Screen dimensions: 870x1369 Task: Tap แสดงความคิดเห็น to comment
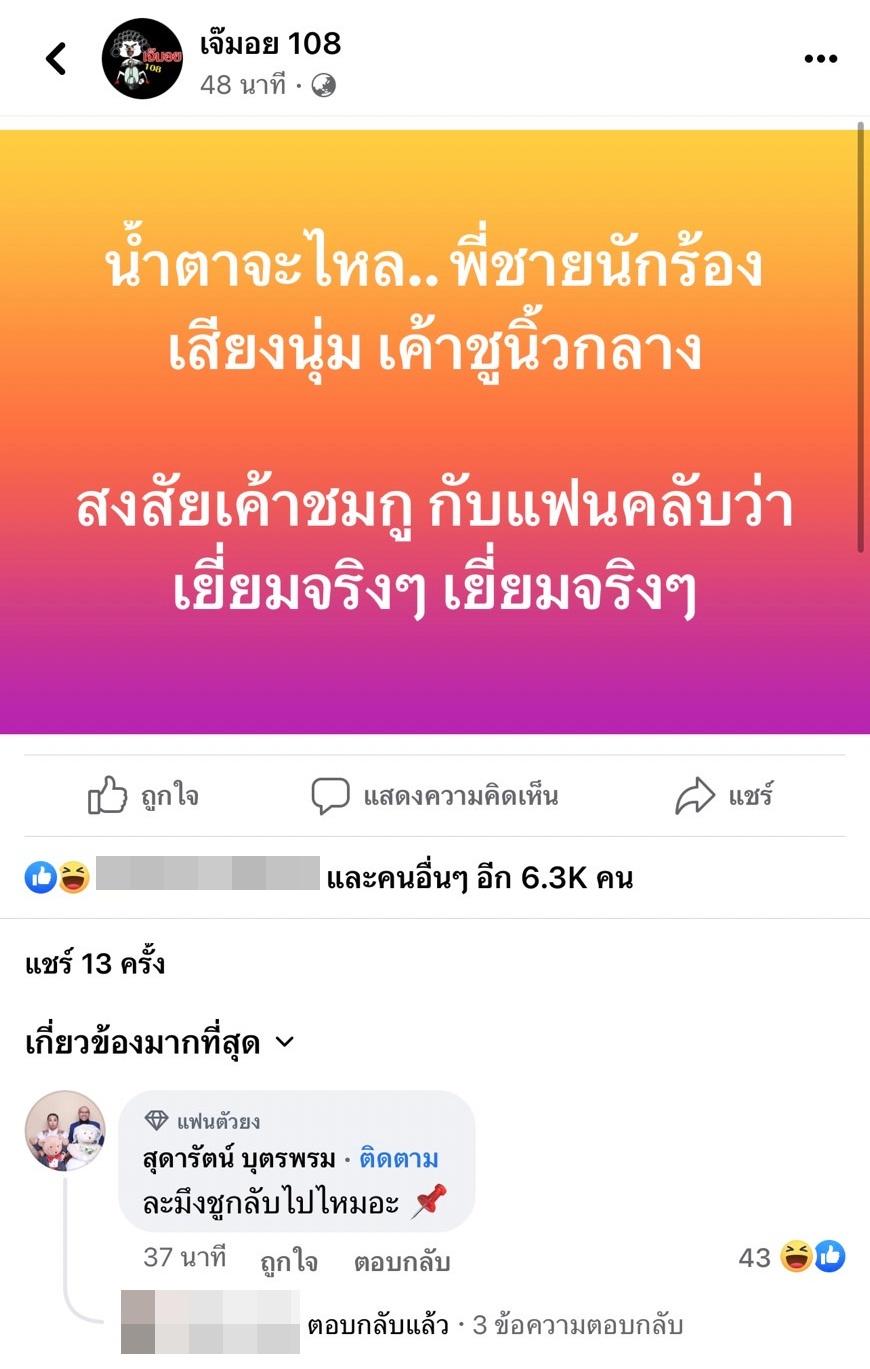(434, 796)
